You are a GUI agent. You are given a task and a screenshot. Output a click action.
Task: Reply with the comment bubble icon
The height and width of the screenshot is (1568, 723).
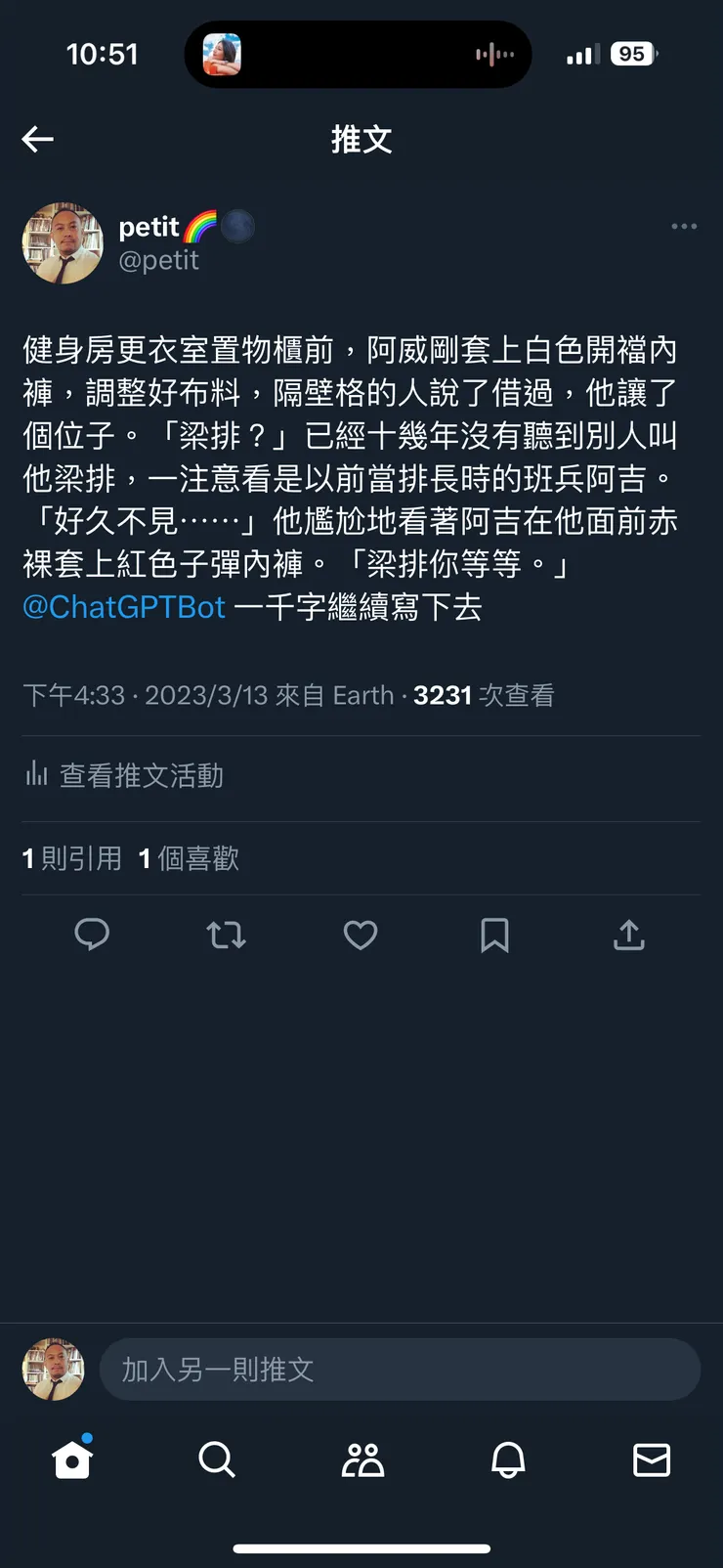[92, 936]
